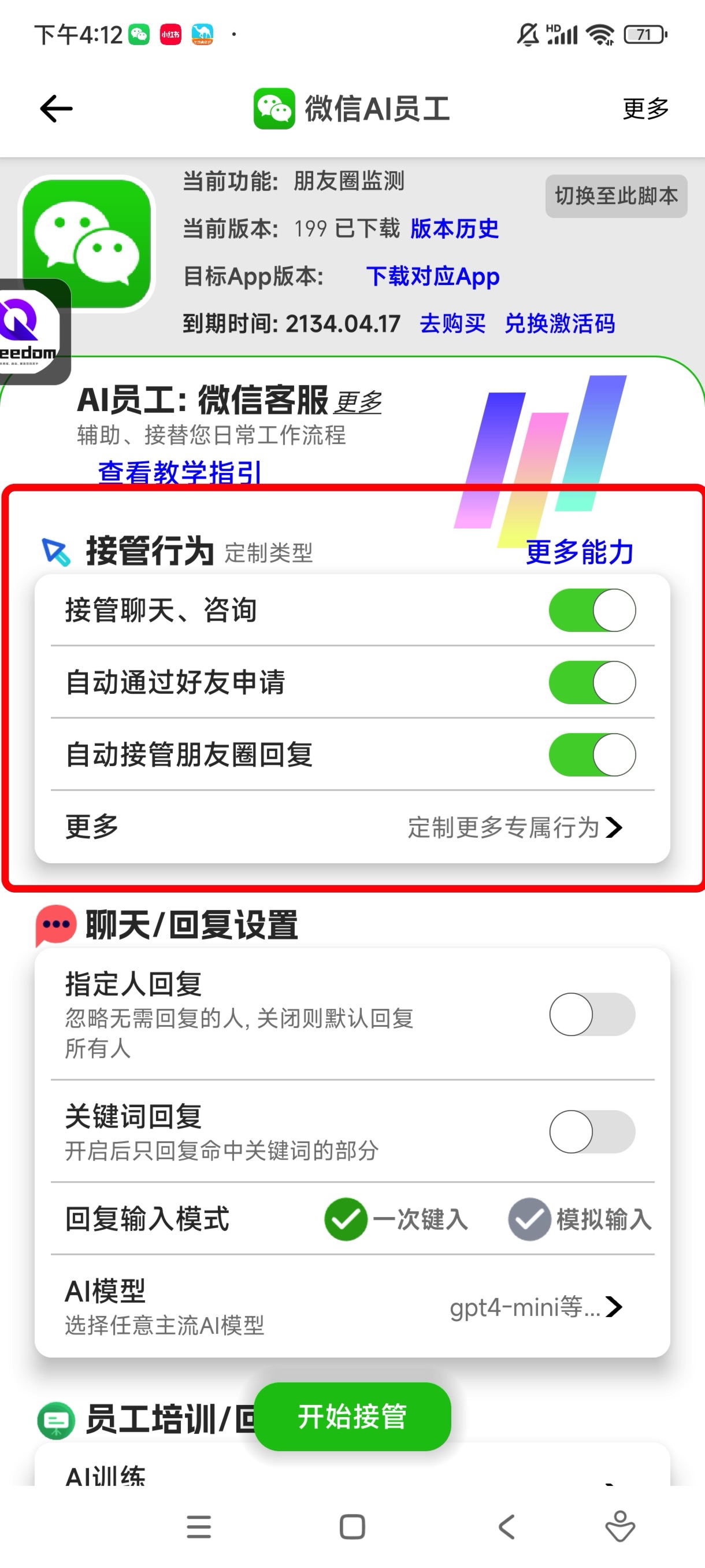Tap the 更多能力 link
705x1568 pixels.
pos(579,552)
